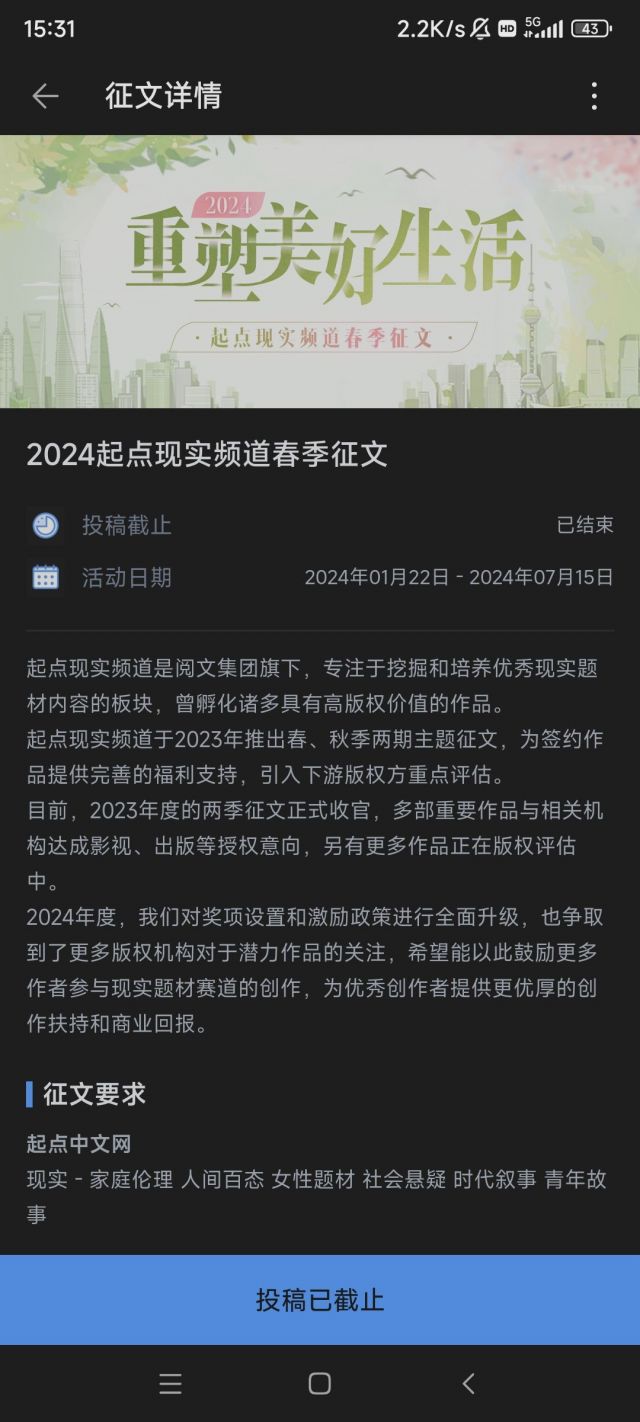Go to the system home screen
640x1422 pixels.
pos(320,1383)
